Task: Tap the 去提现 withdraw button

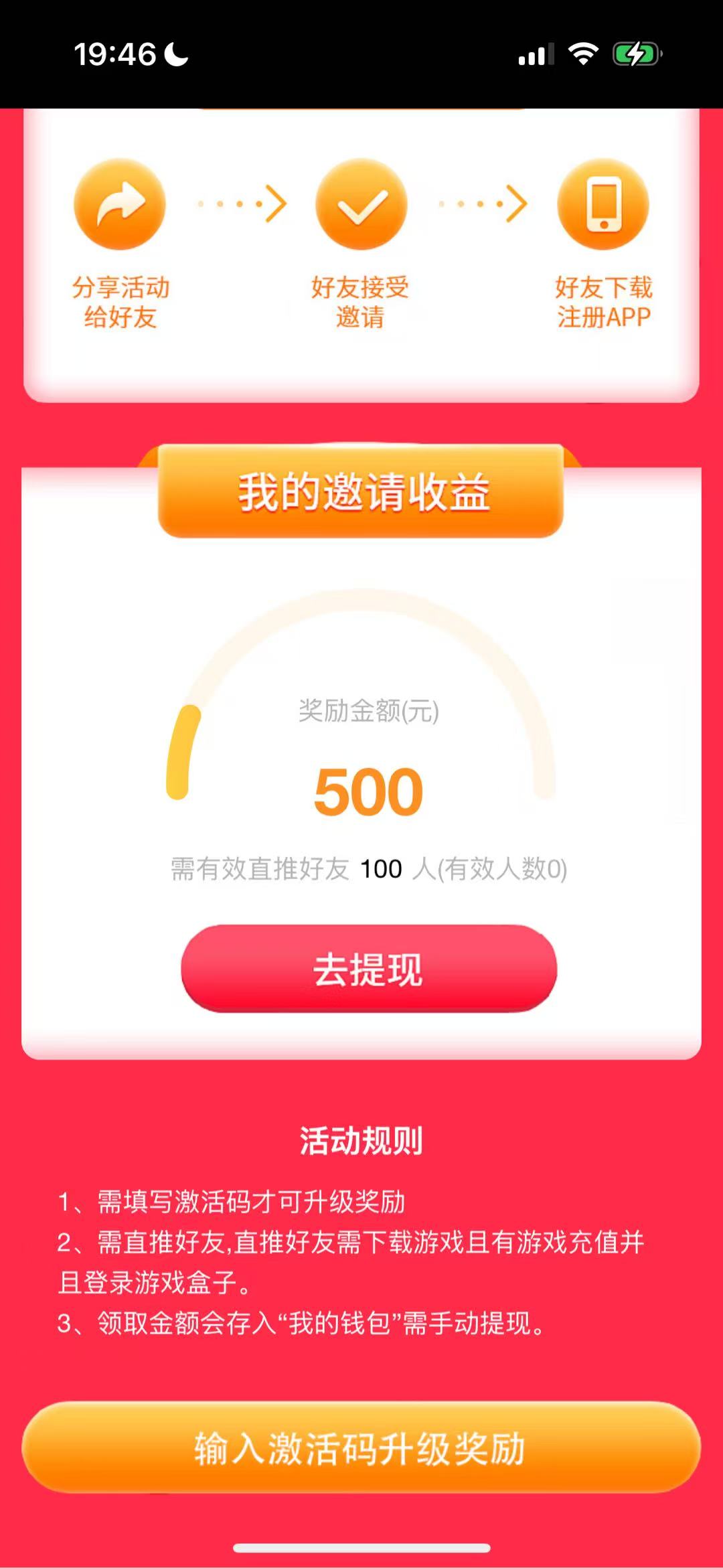Action: (x=369, y=968)
